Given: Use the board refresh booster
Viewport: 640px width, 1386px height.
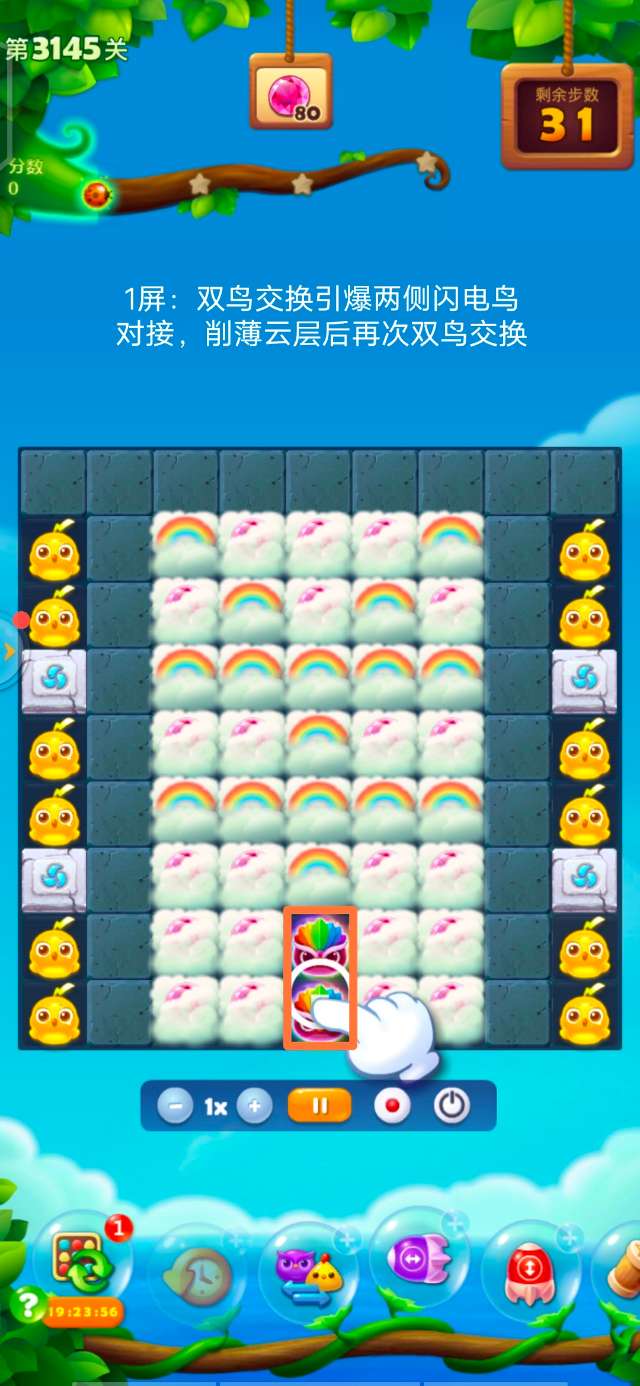Looking at the screenshot, I should coord(82,1262).
